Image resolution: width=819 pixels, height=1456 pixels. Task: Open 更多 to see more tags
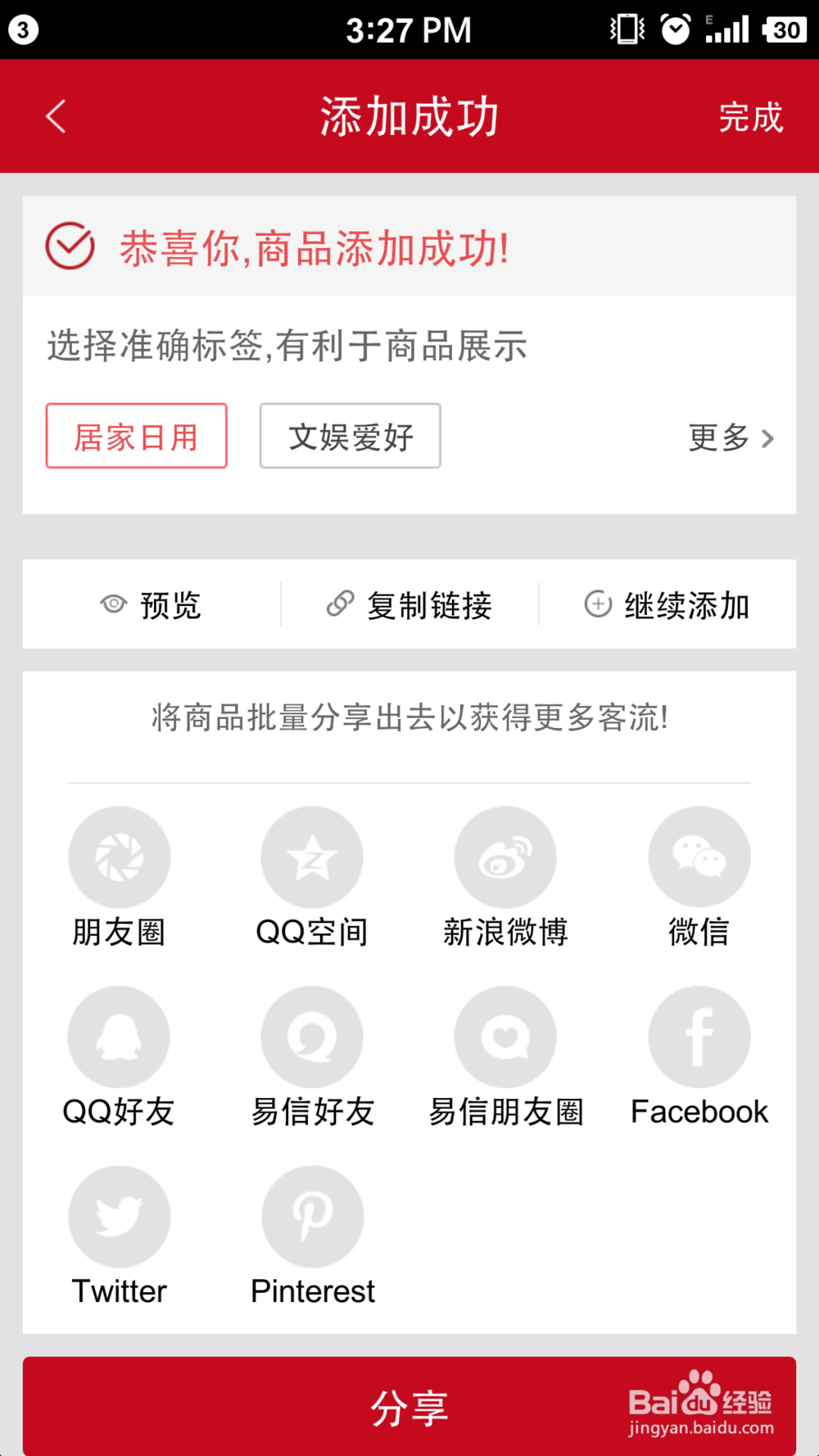(729, 438)
